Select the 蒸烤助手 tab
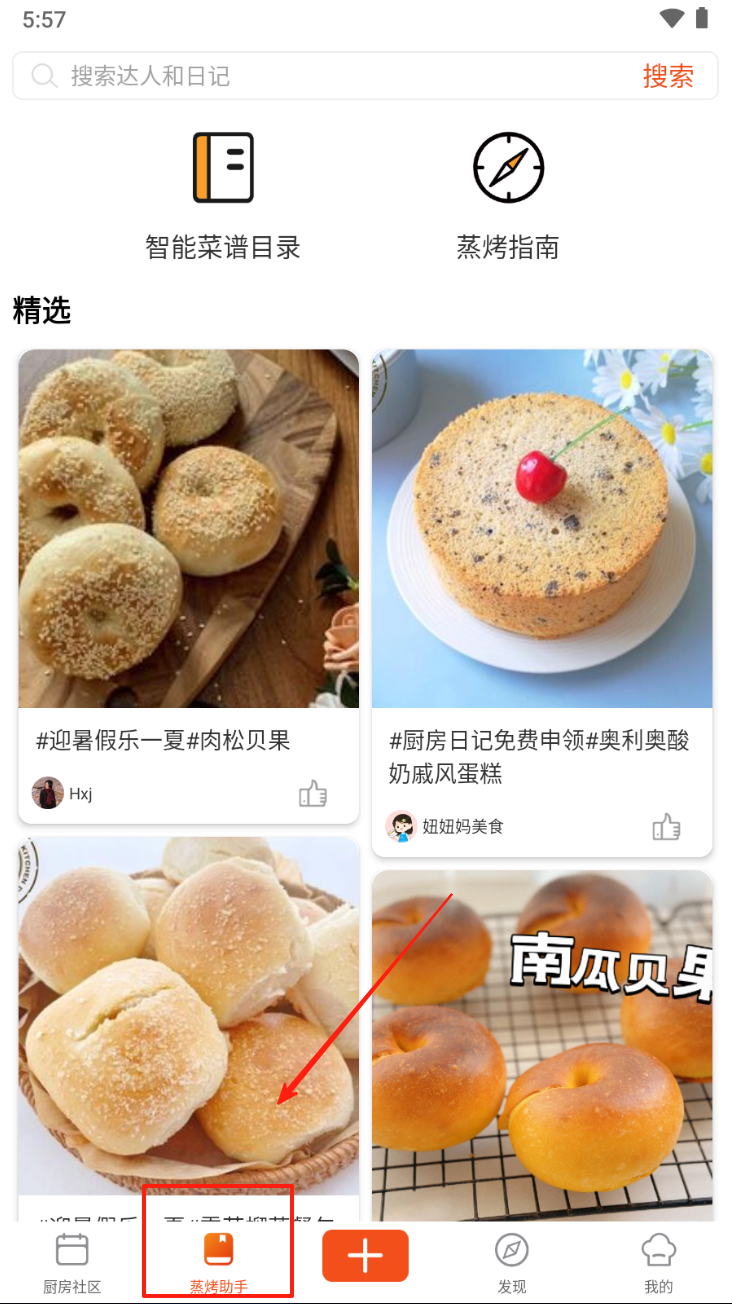Viewport: 732px width, 1304px height. click(218, 1263)
